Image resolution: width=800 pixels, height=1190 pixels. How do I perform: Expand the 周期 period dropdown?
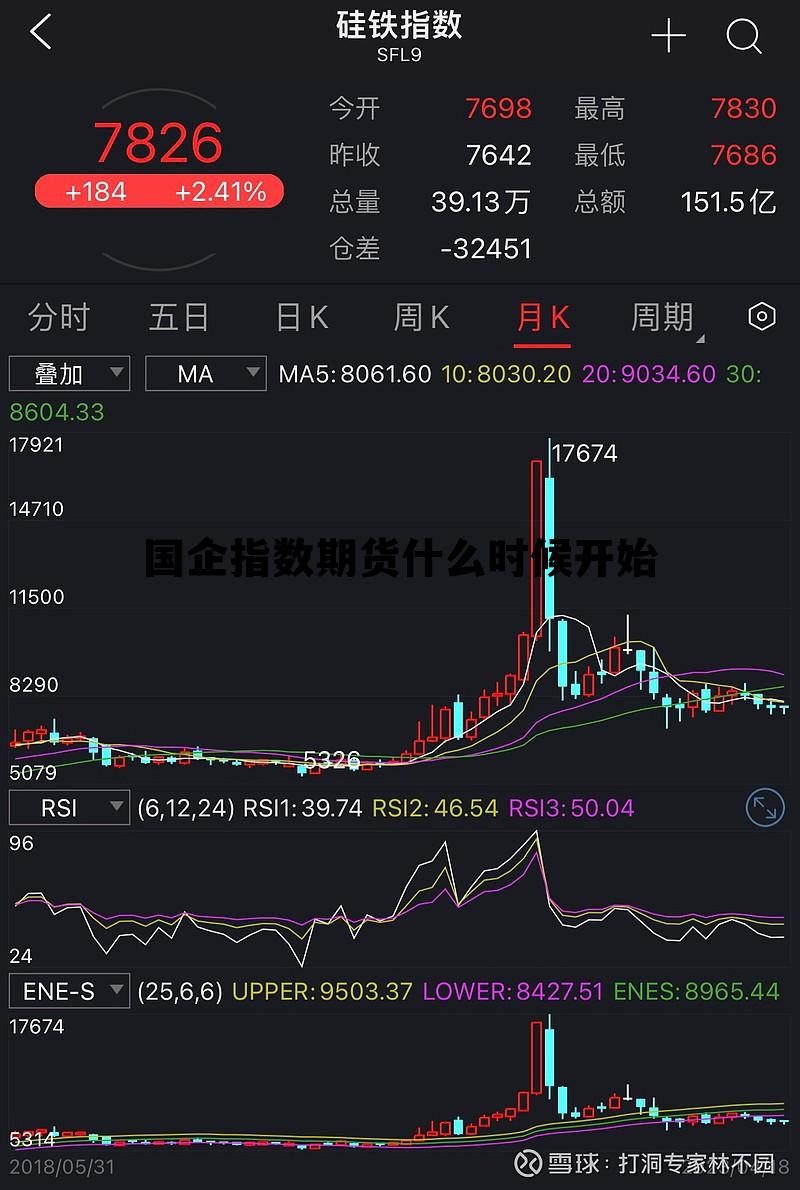pyautogui.click(x=672, y=316)
